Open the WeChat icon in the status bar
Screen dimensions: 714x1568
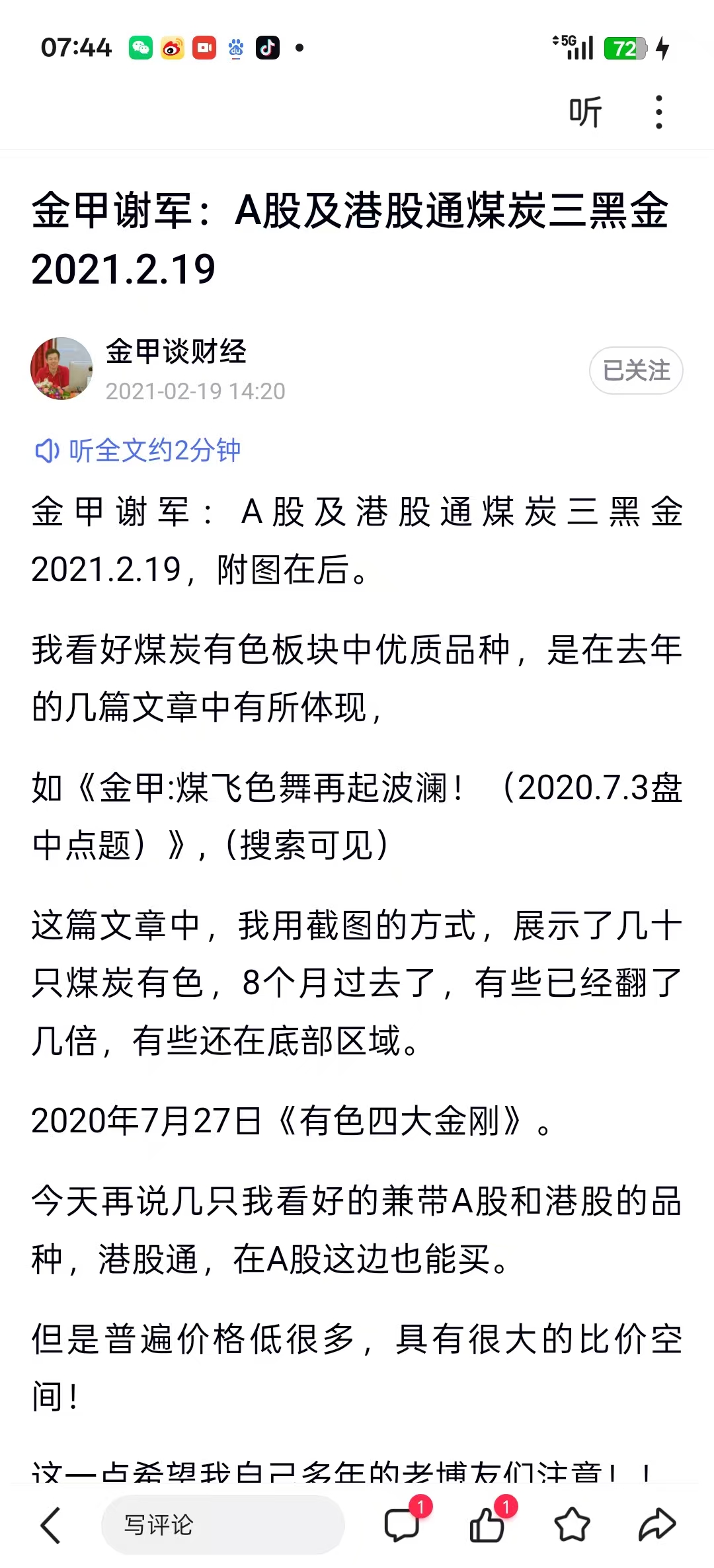point(141,48)
